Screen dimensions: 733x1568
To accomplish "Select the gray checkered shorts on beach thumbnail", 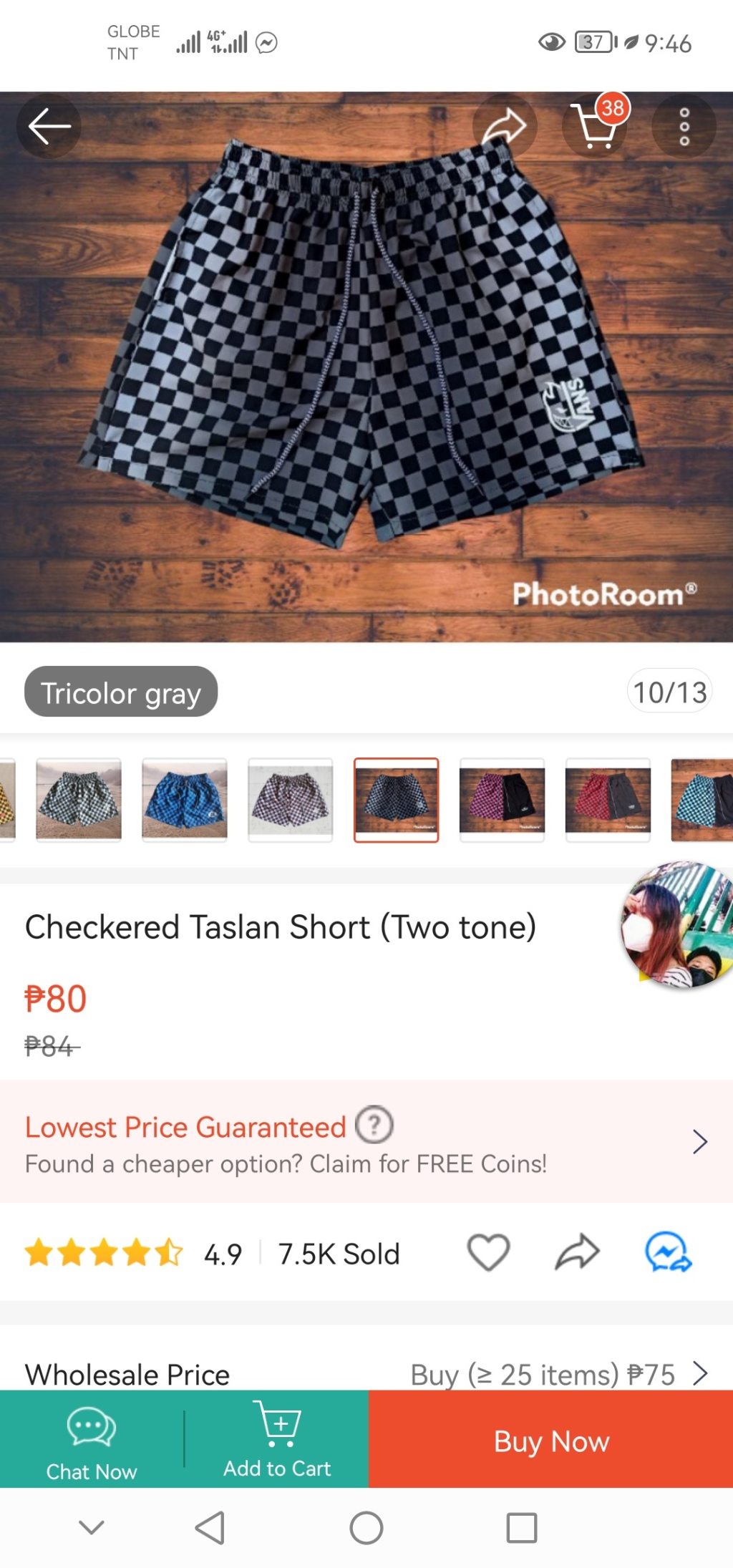I will tap(79, 799).
